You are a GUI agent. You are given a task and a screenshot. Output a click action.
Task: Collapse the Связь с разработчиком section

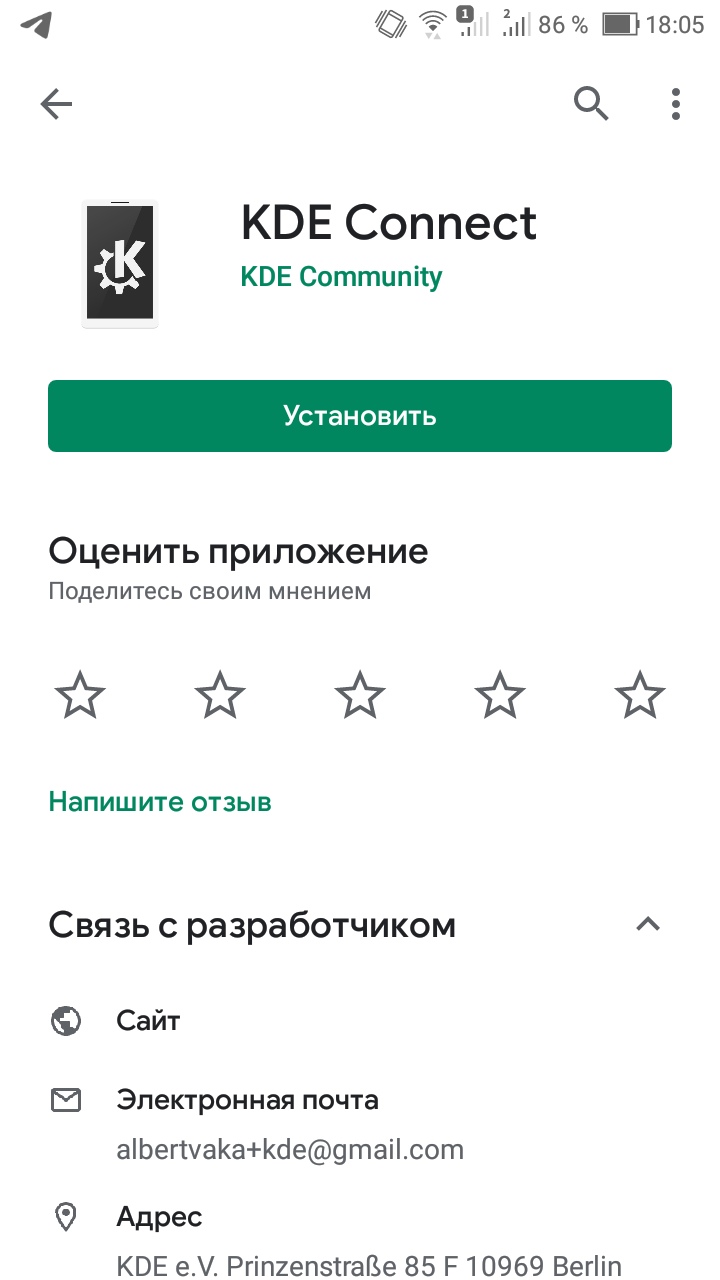click(x=648, y=925)
